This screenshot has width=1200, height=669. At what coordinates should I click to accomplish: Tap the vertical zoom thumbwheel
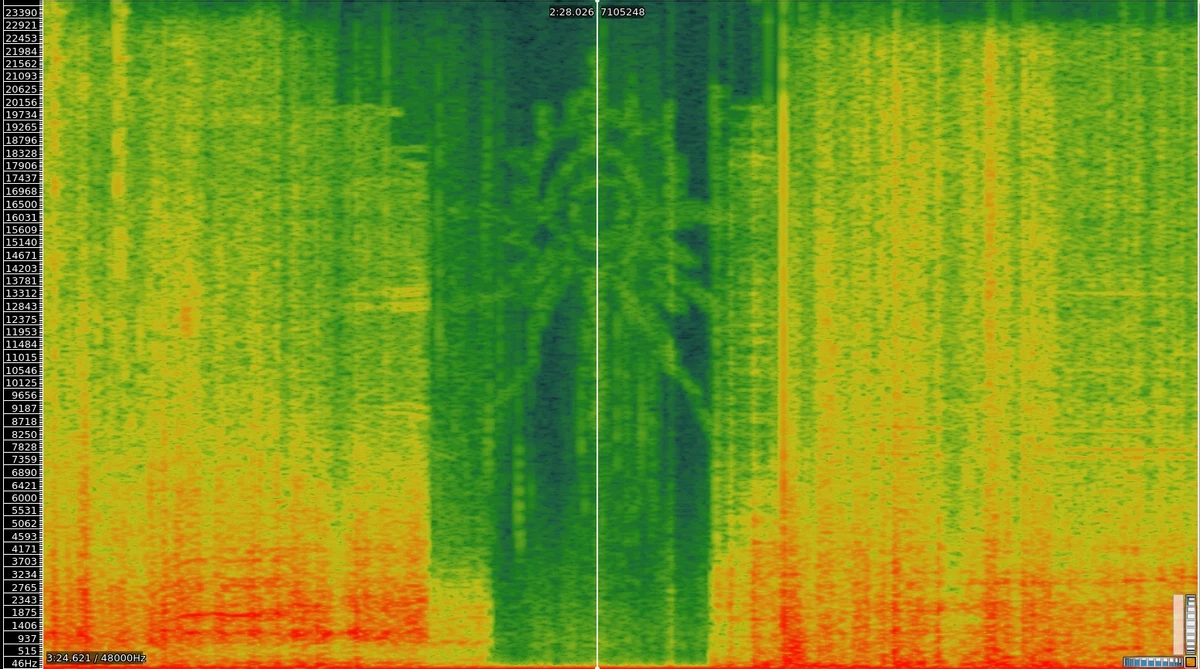click(x=1191, y=624)
